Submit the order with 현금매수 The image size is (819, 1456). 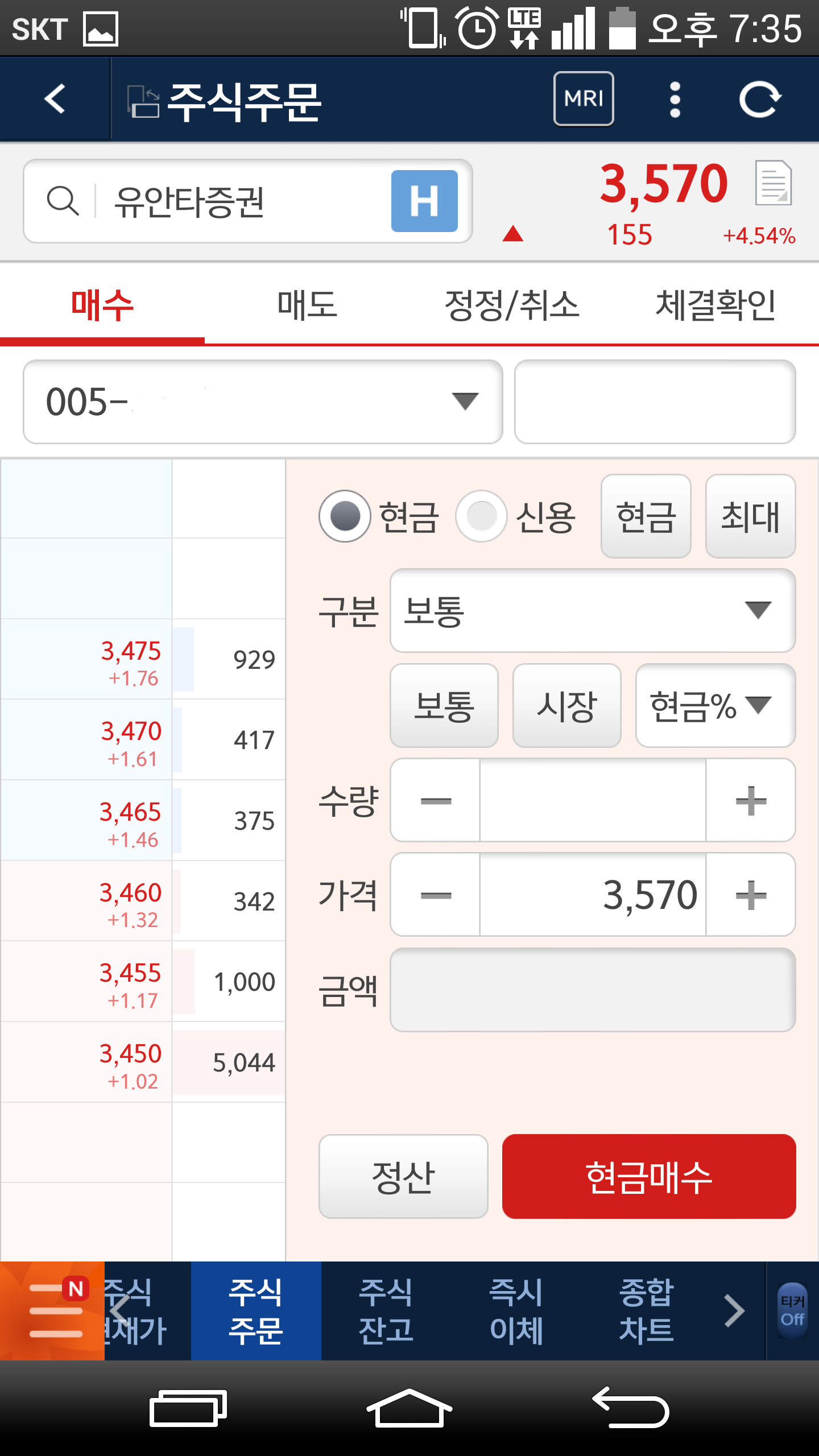point(648,1177)
